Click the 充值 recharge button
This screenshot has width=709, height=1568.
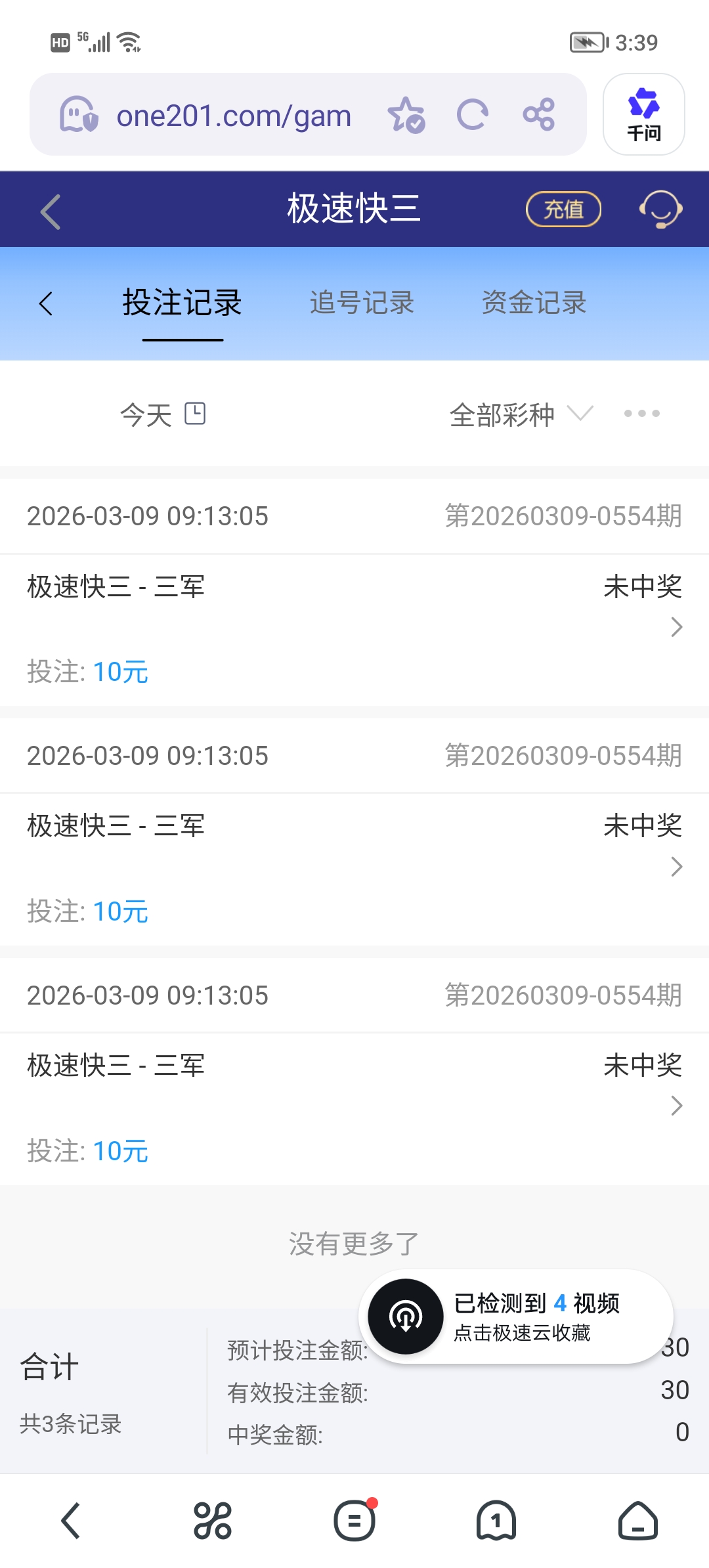(x=563, y=209)
